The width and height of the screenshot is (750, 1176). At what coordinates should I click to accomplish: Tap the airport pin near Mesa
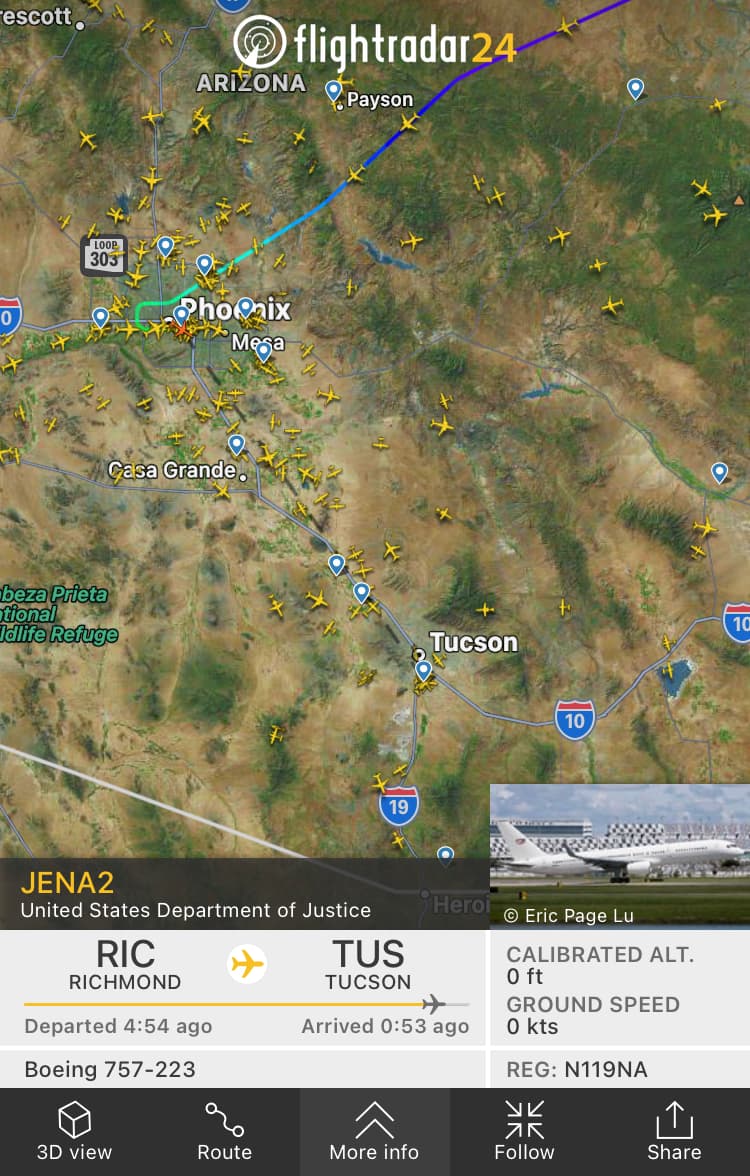(263, 350)
